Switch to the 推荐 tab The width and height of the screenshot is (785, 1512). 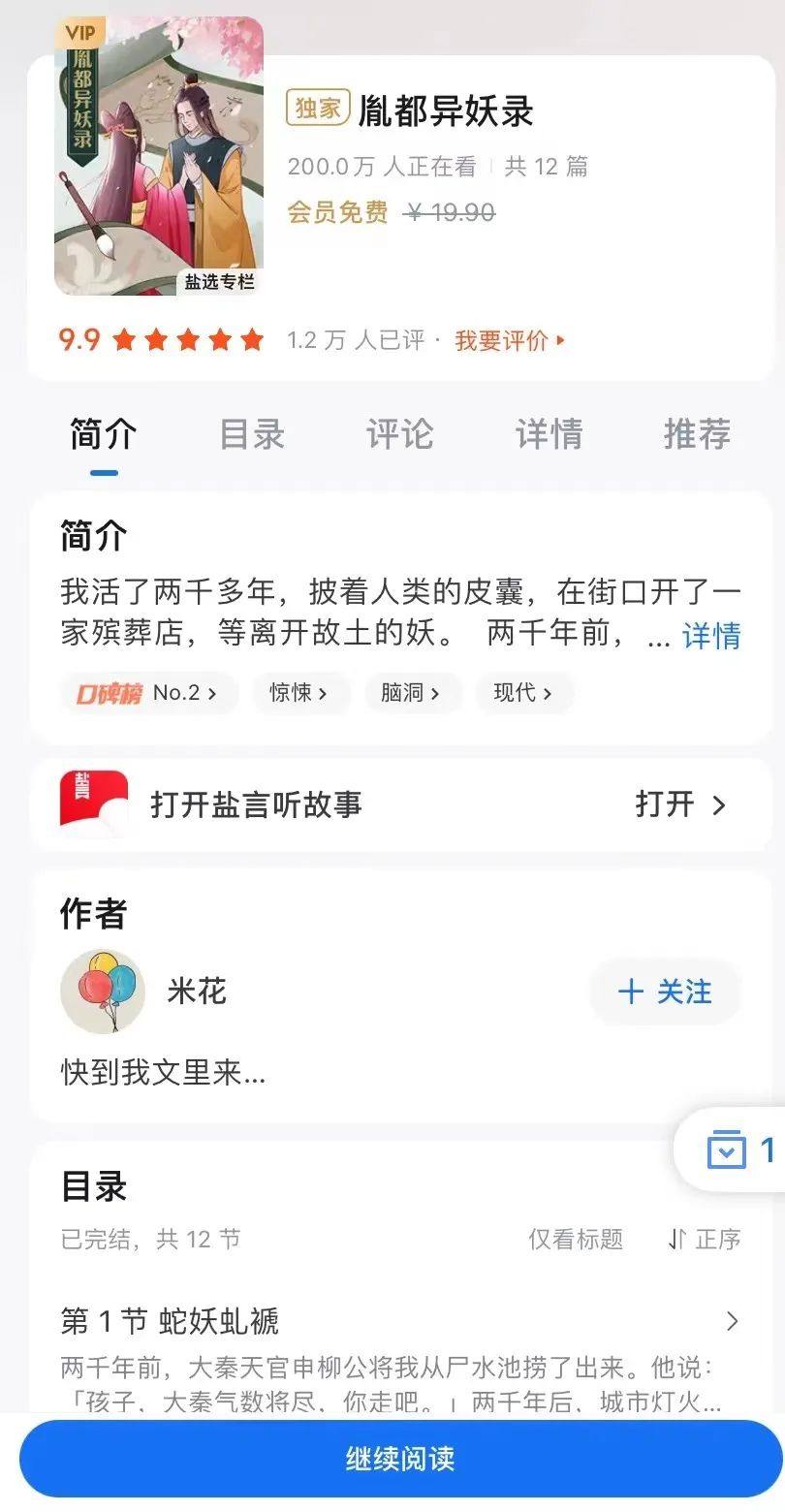point(697,434)
